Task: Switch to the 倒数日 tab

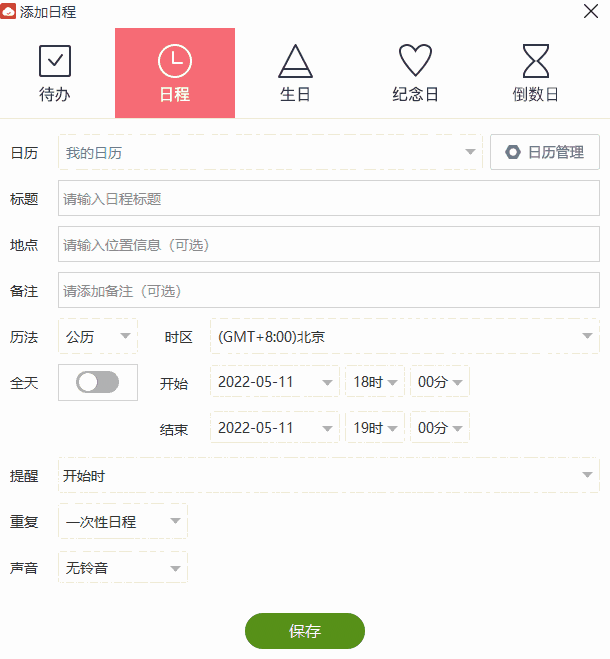Action: click(x=535, y=73)
